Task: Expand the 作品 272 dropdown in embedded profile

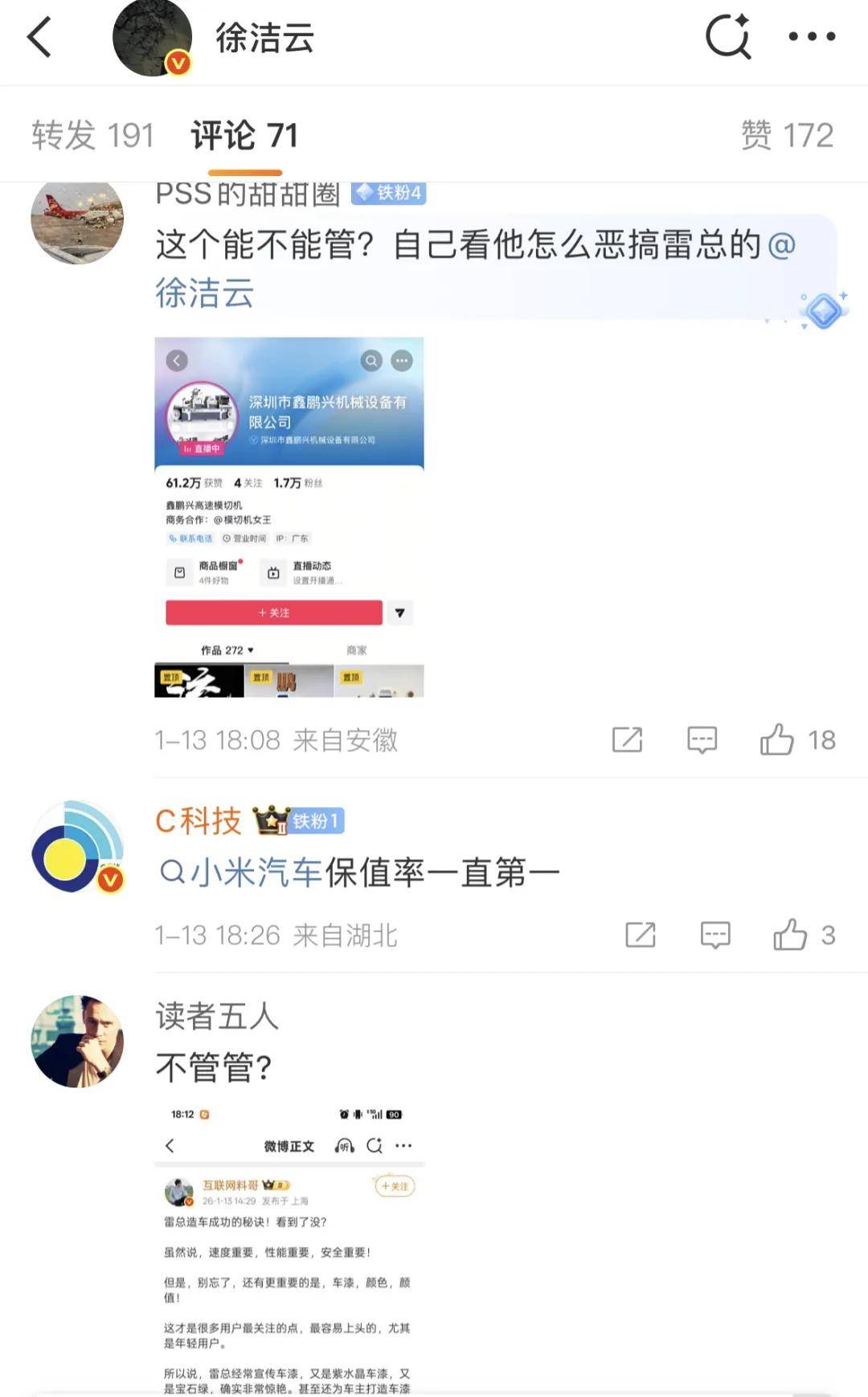Action: [225, 650]
